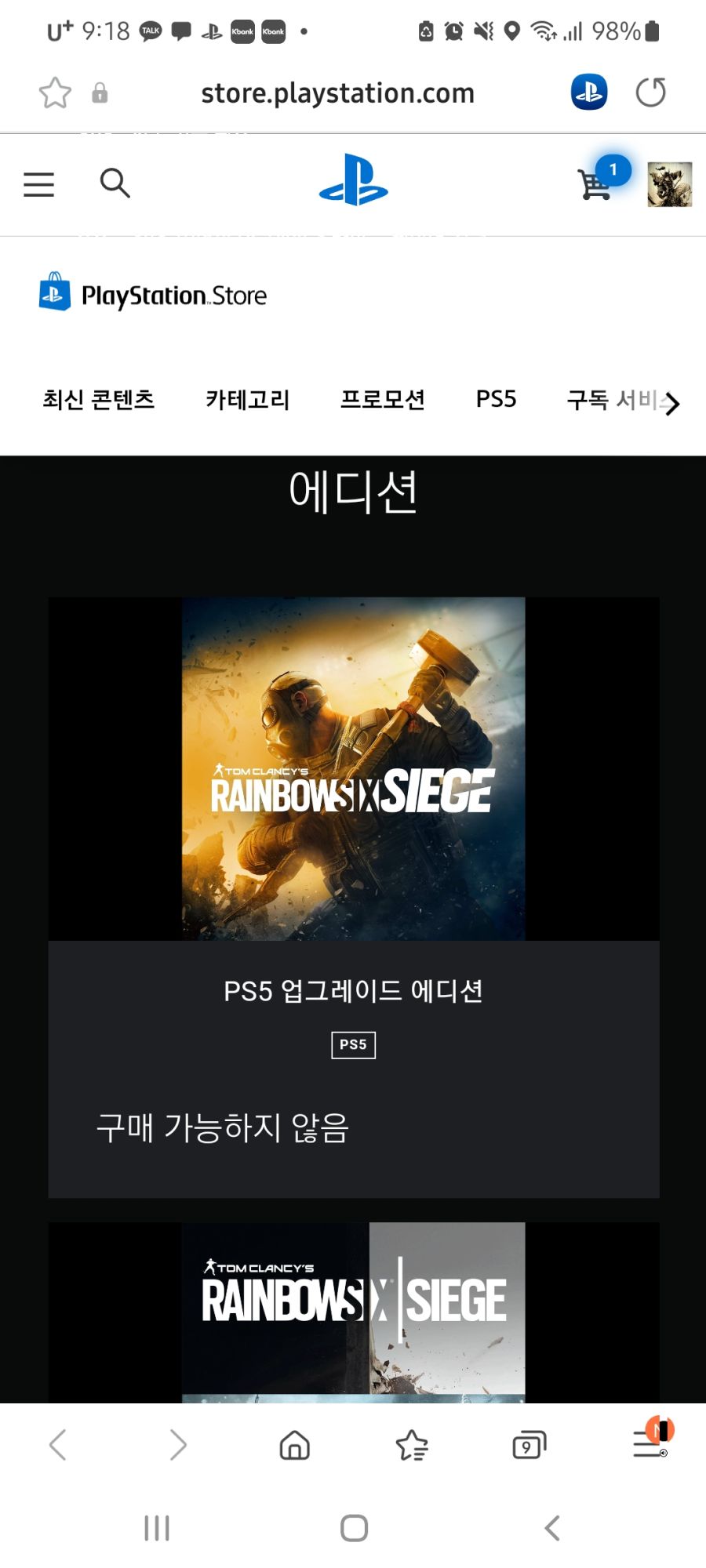Open the browser home page

pyautogui.click(x=295, y=1445)
